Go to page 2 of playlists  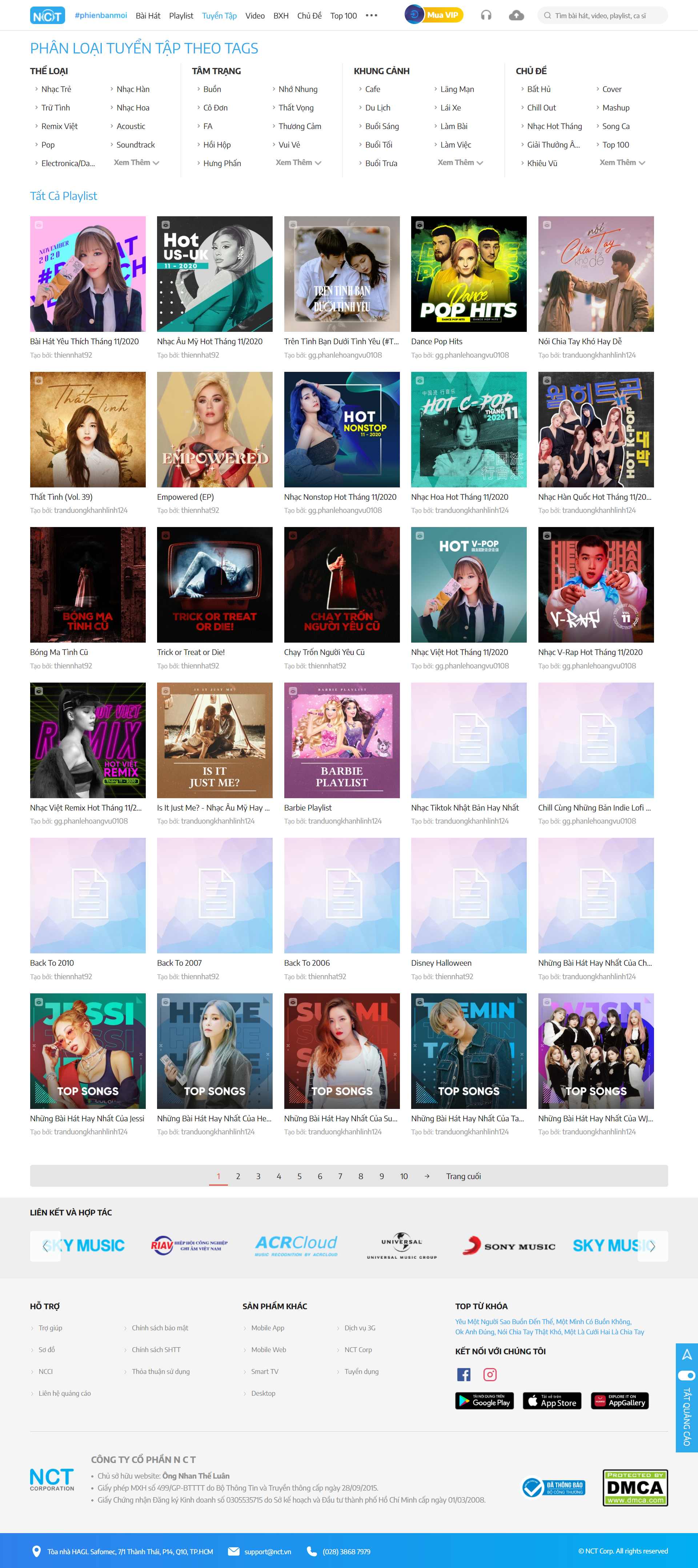[x=238, y=1176]
